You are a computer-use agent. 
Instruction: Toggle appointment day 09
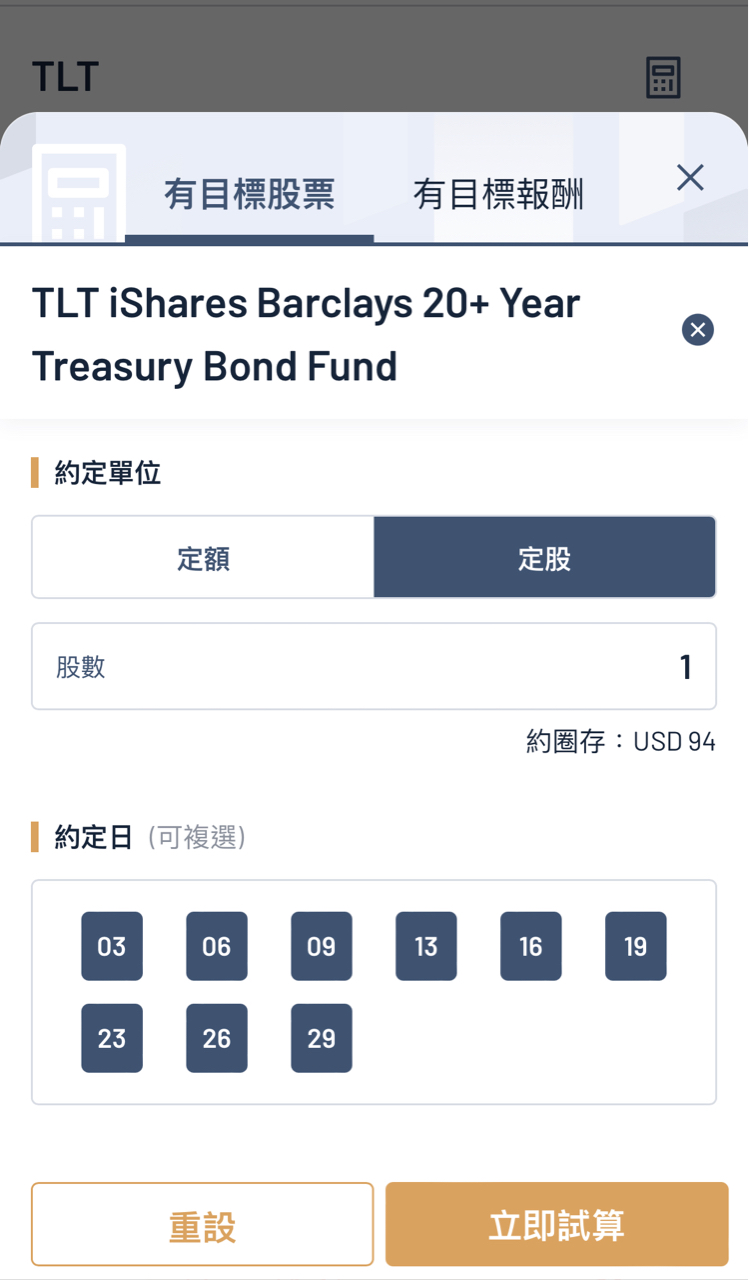tap(321, 946)
